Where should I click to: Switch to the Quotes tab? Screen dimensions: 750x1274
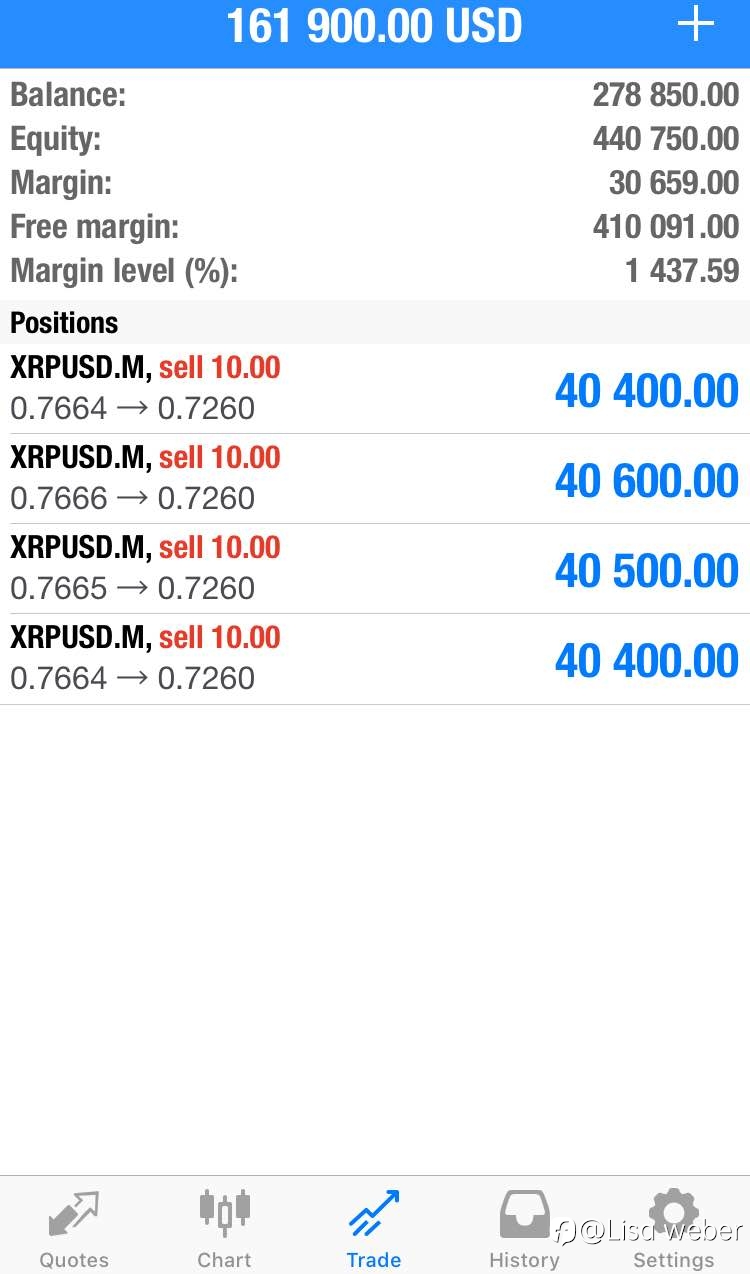click(74, 1227)
